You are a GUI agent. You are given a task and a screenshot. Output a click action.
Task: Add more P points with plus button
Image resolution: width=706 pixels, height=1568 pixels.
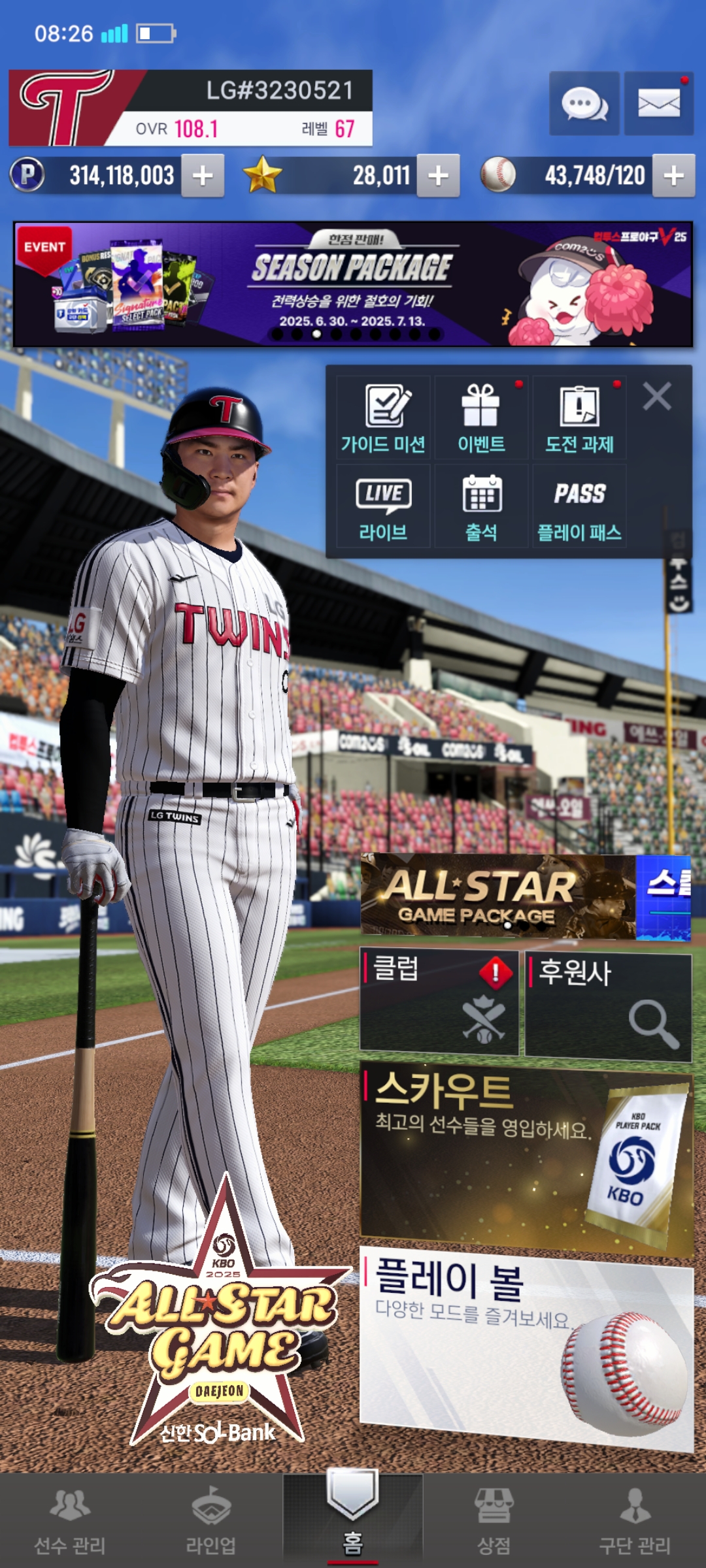point(203,175)
